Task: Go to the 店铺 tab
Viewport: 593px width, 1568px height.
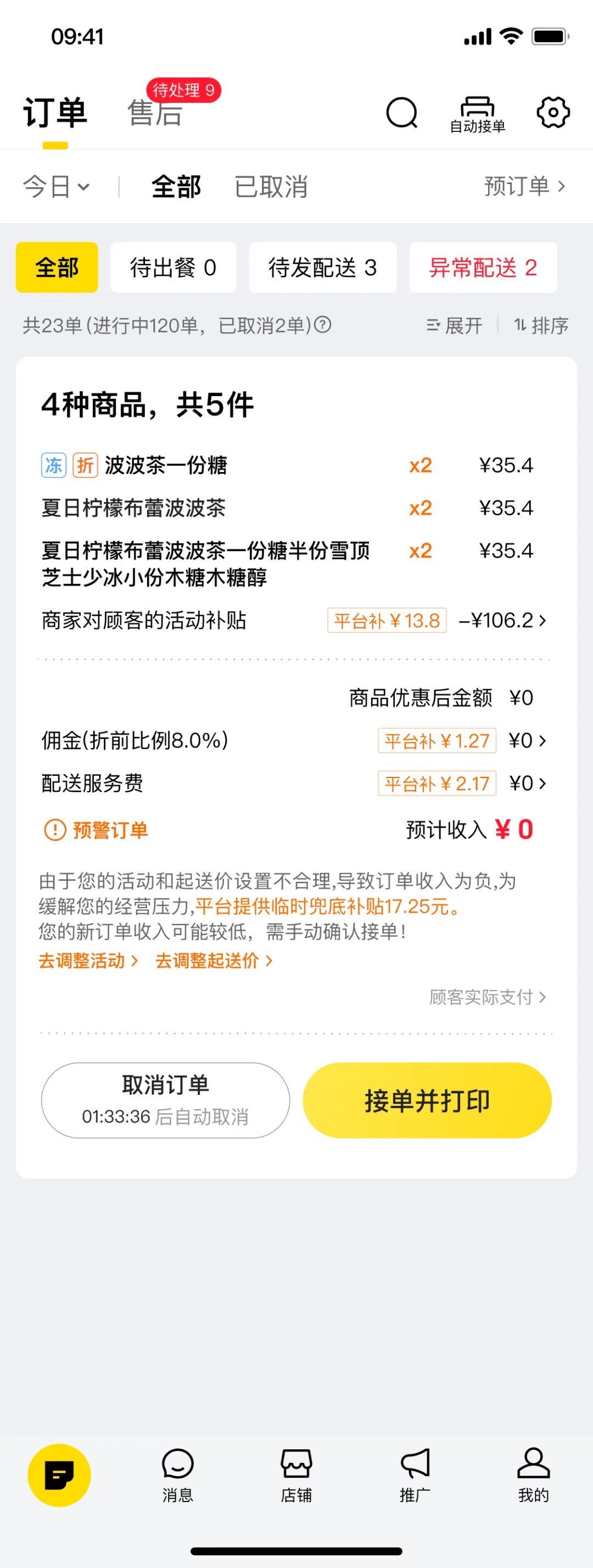Action: coord(296,1476)
